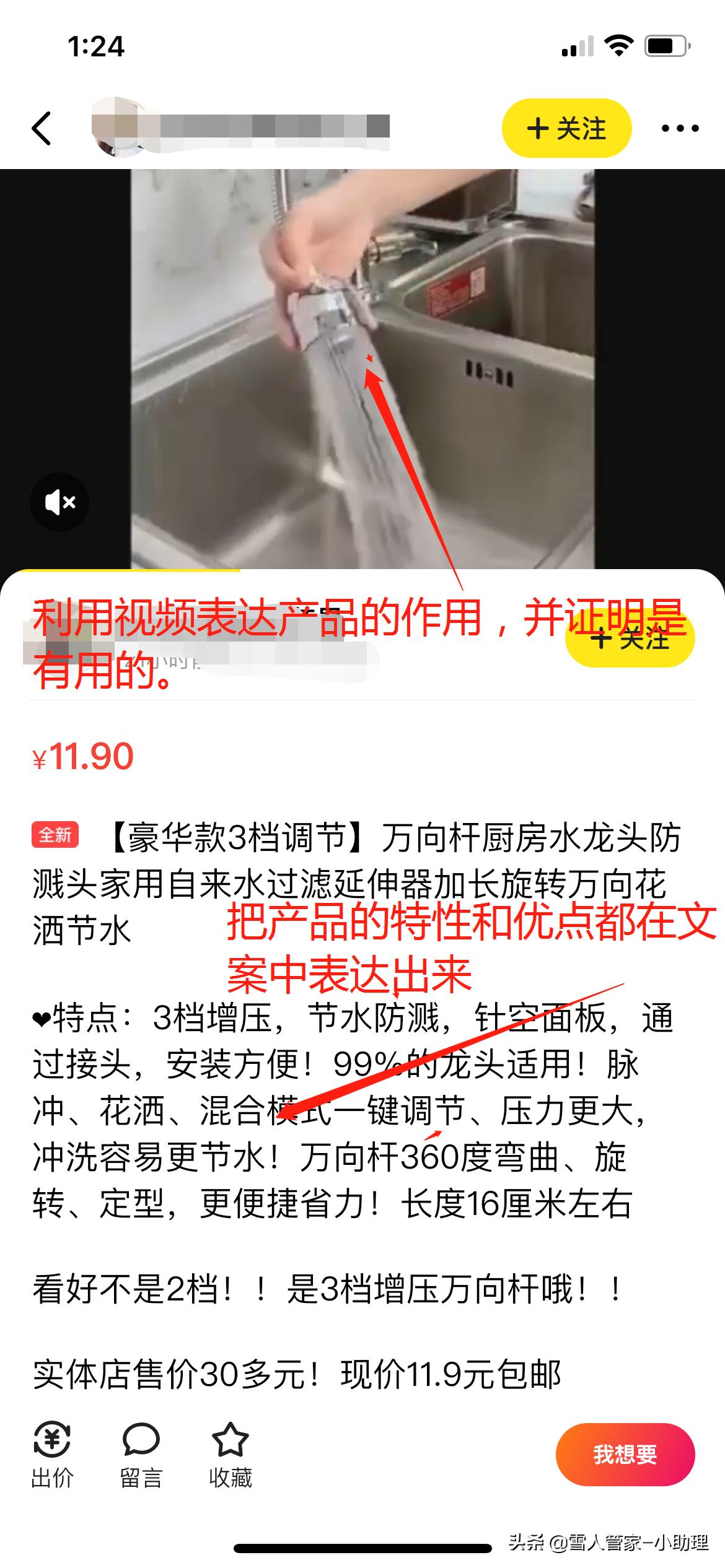Click the battery icon in status bar

(666, 44)
